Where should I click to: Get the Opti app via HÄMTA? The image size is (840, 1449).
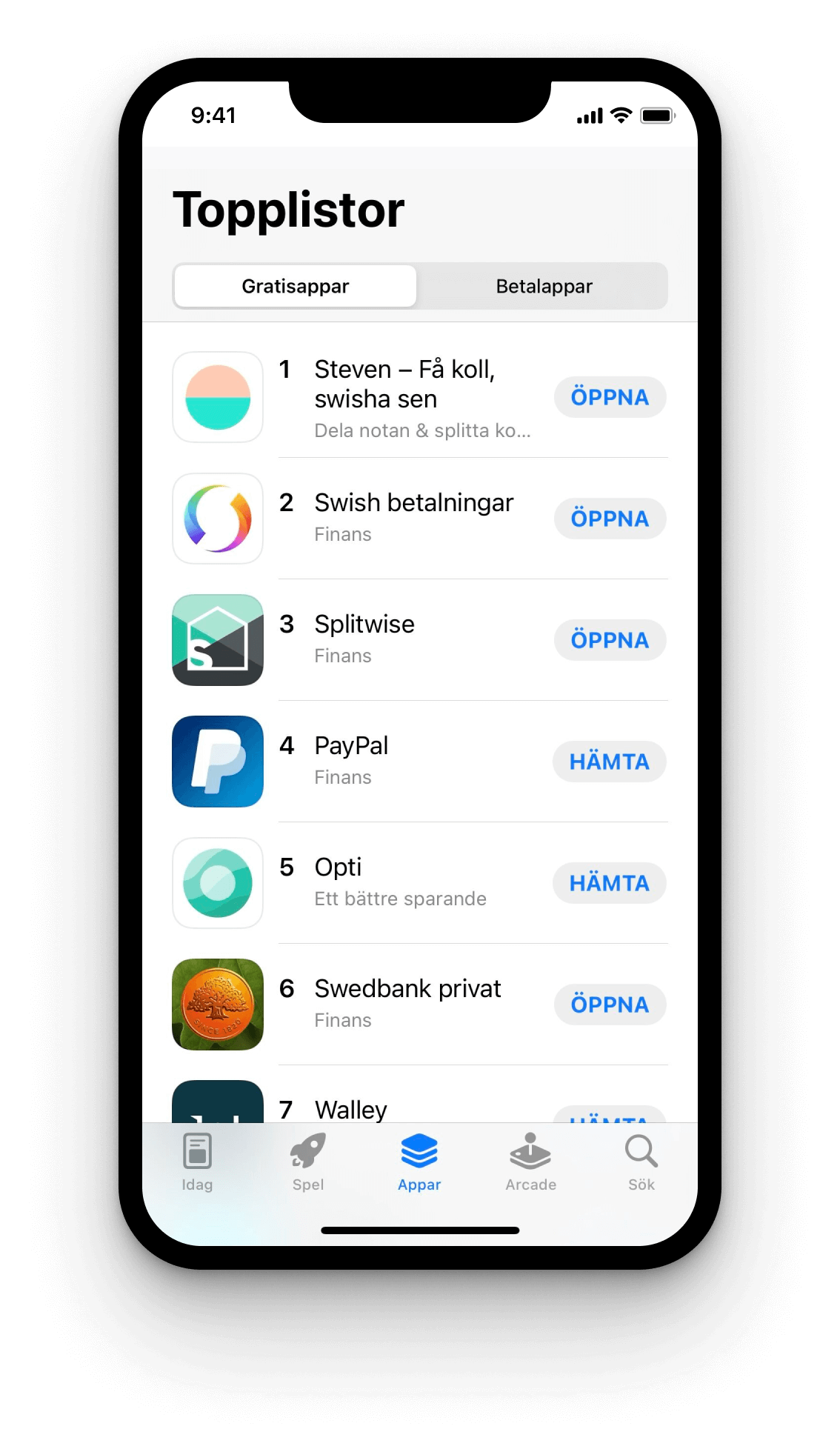(x=609, y=883)
